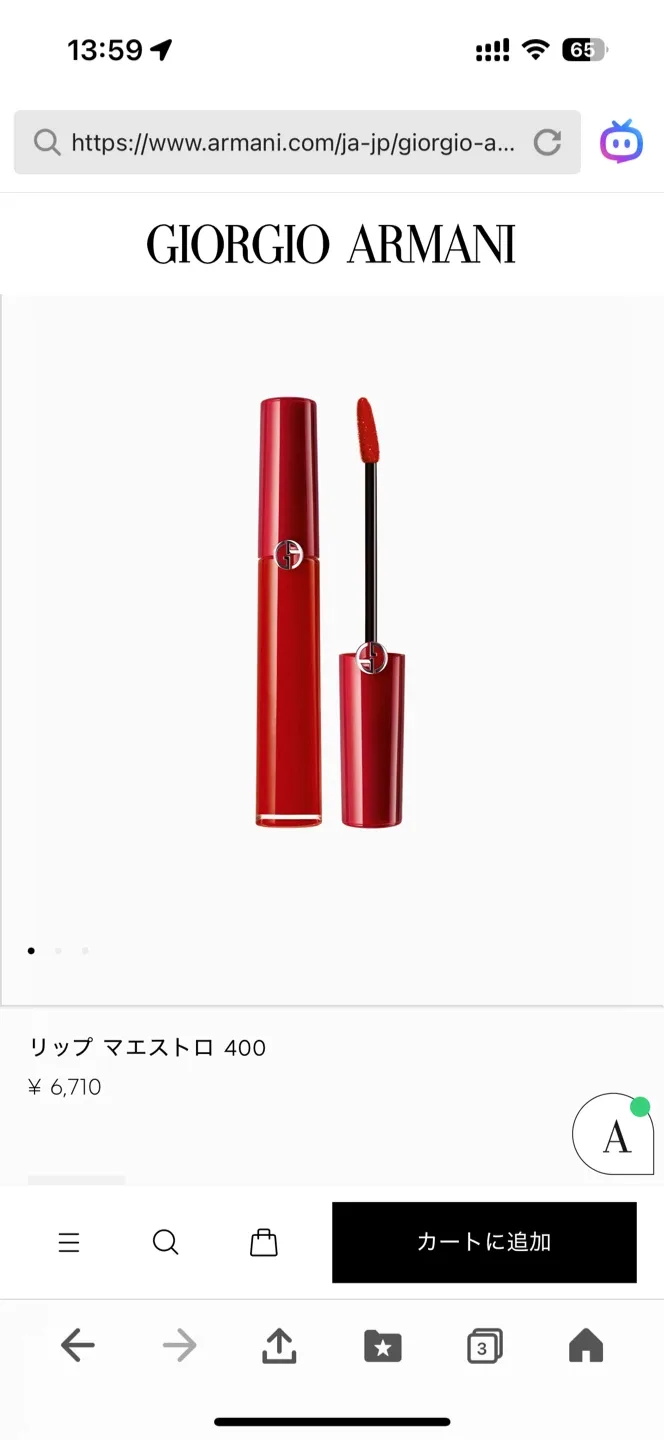Screen dimensions: 664x1440
Task: Go back to the previous page
Action: 77,1347
